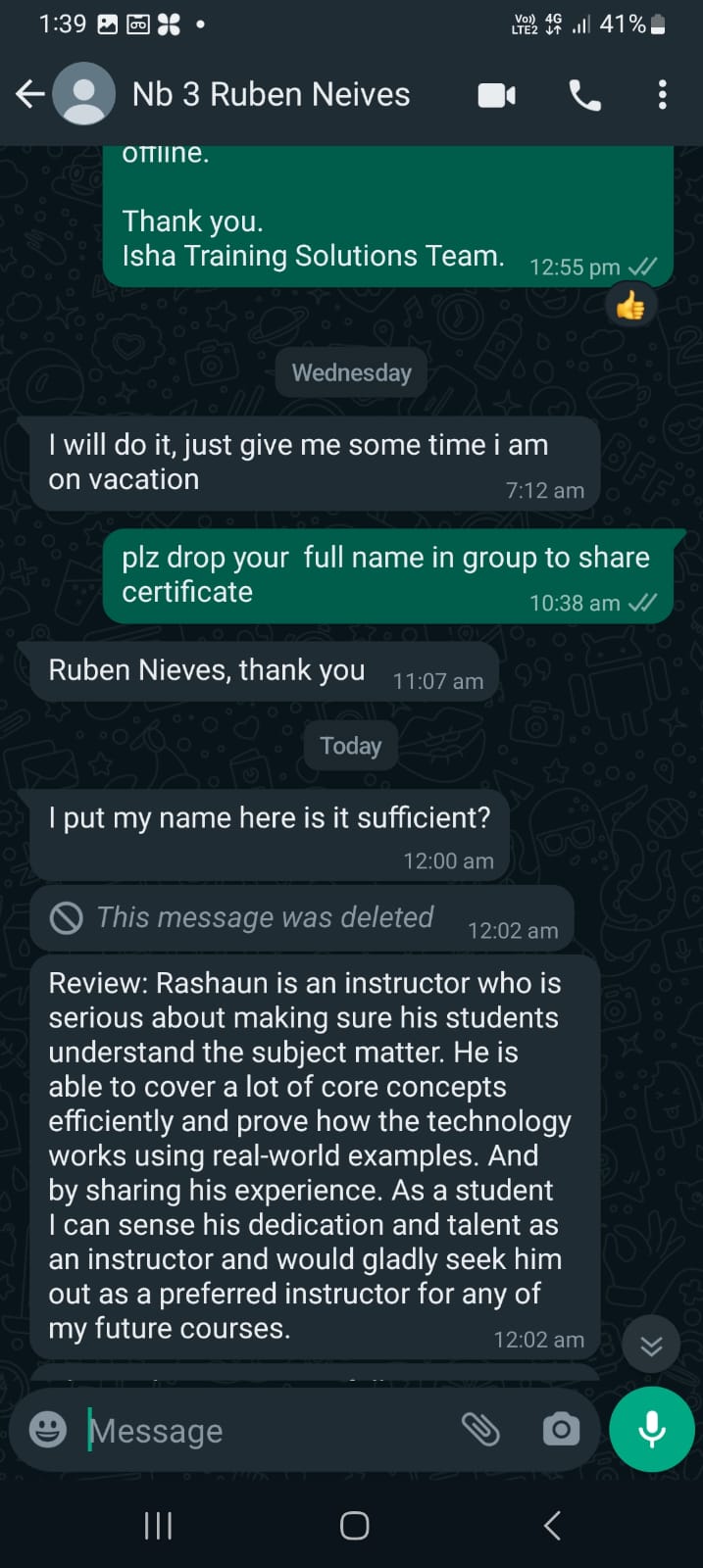Open the recent apps view
This screenshot has height=1568, width=703.
[158, 1525]
